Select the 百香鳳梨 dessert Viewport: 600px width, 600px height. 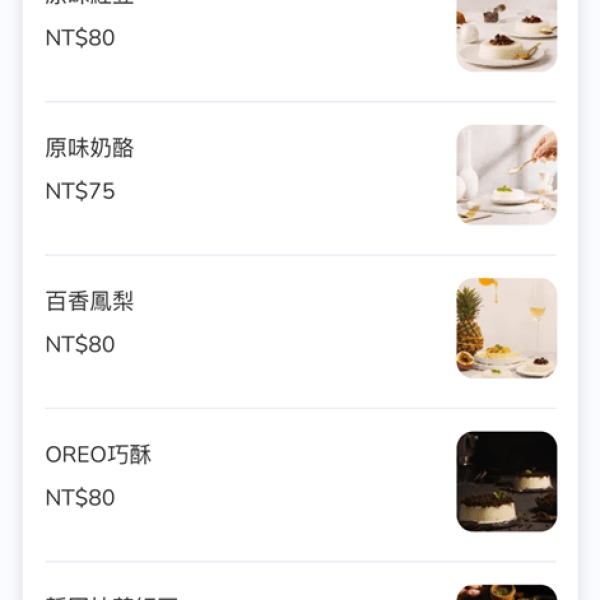(90, 302)
